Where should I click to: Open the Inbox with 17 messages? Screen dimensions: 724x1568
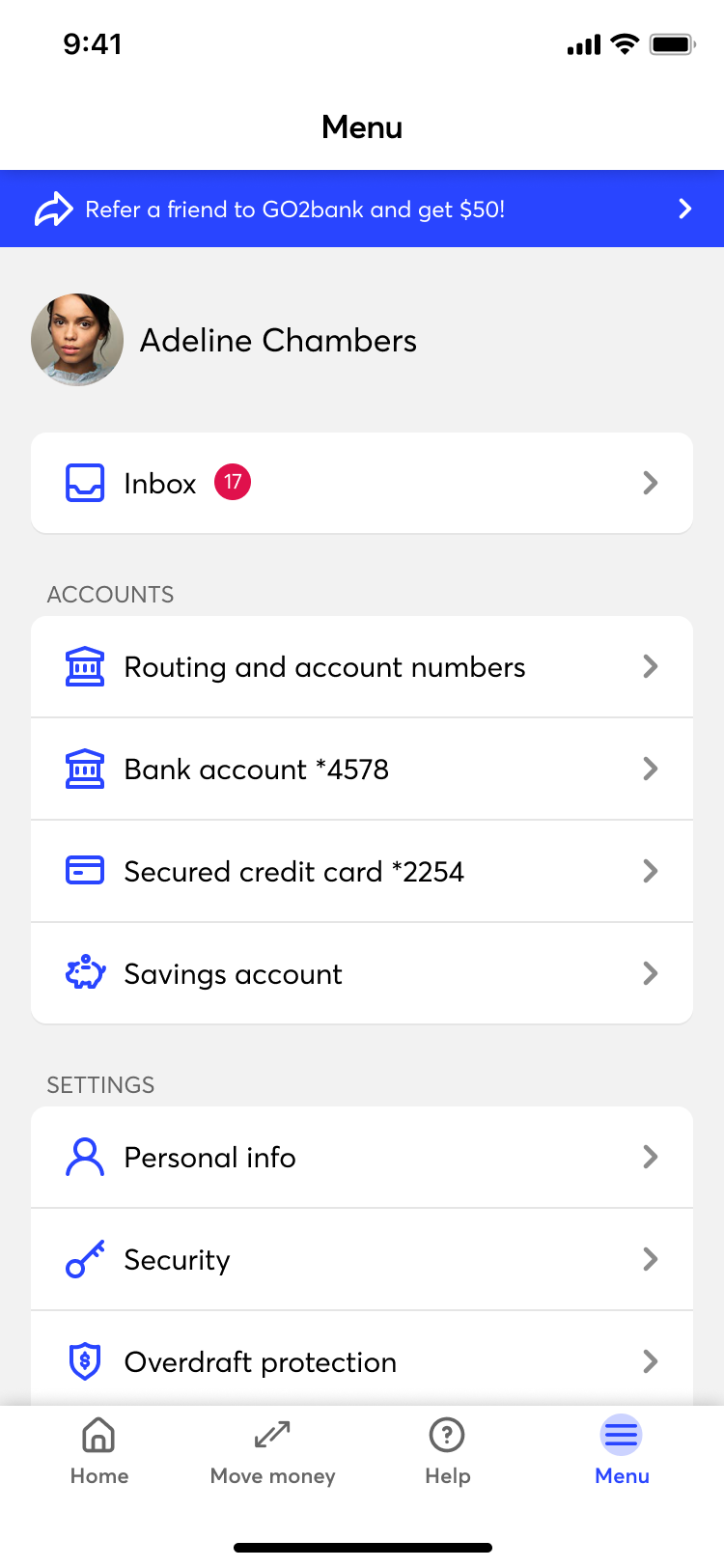click(x=362, y=483)
